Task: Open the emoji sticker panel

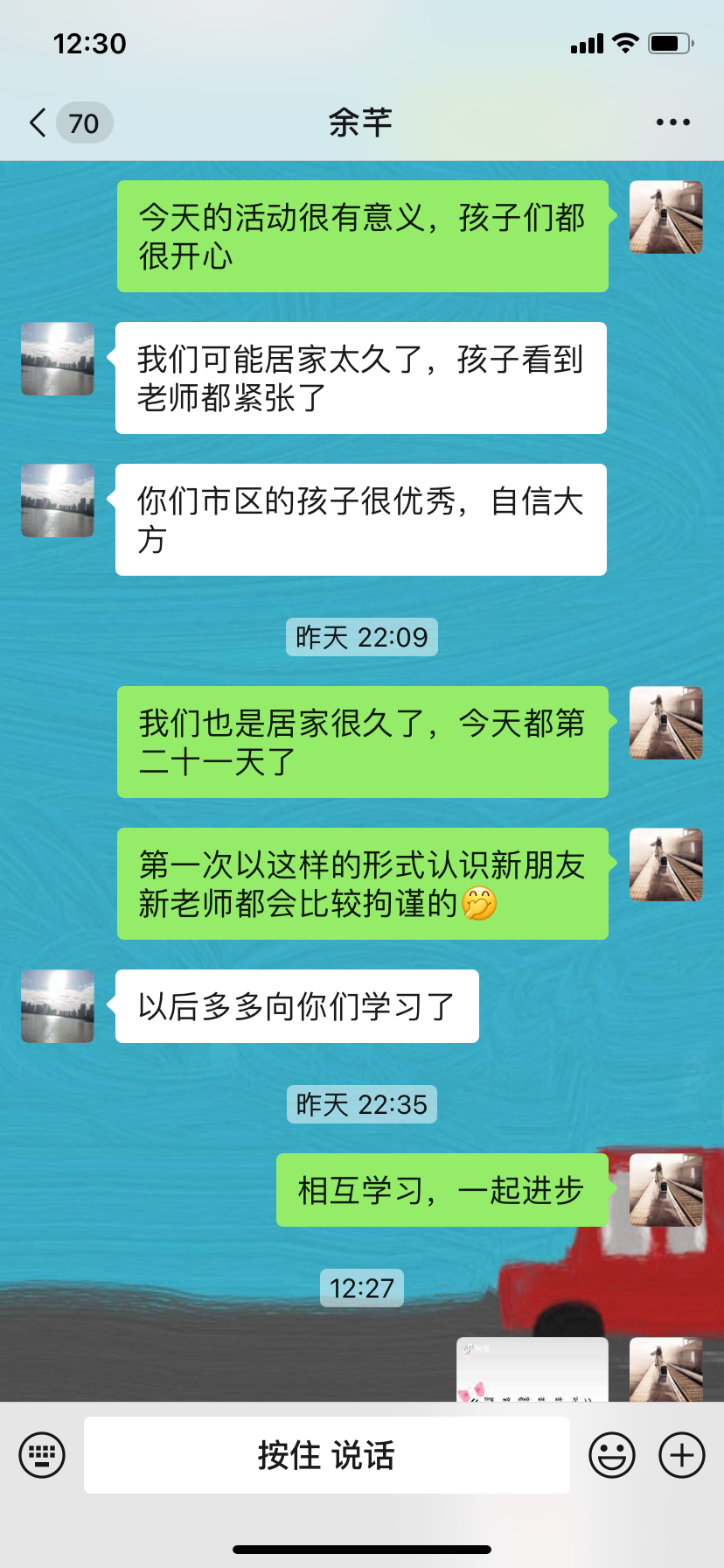Action: coord(611,1455)
